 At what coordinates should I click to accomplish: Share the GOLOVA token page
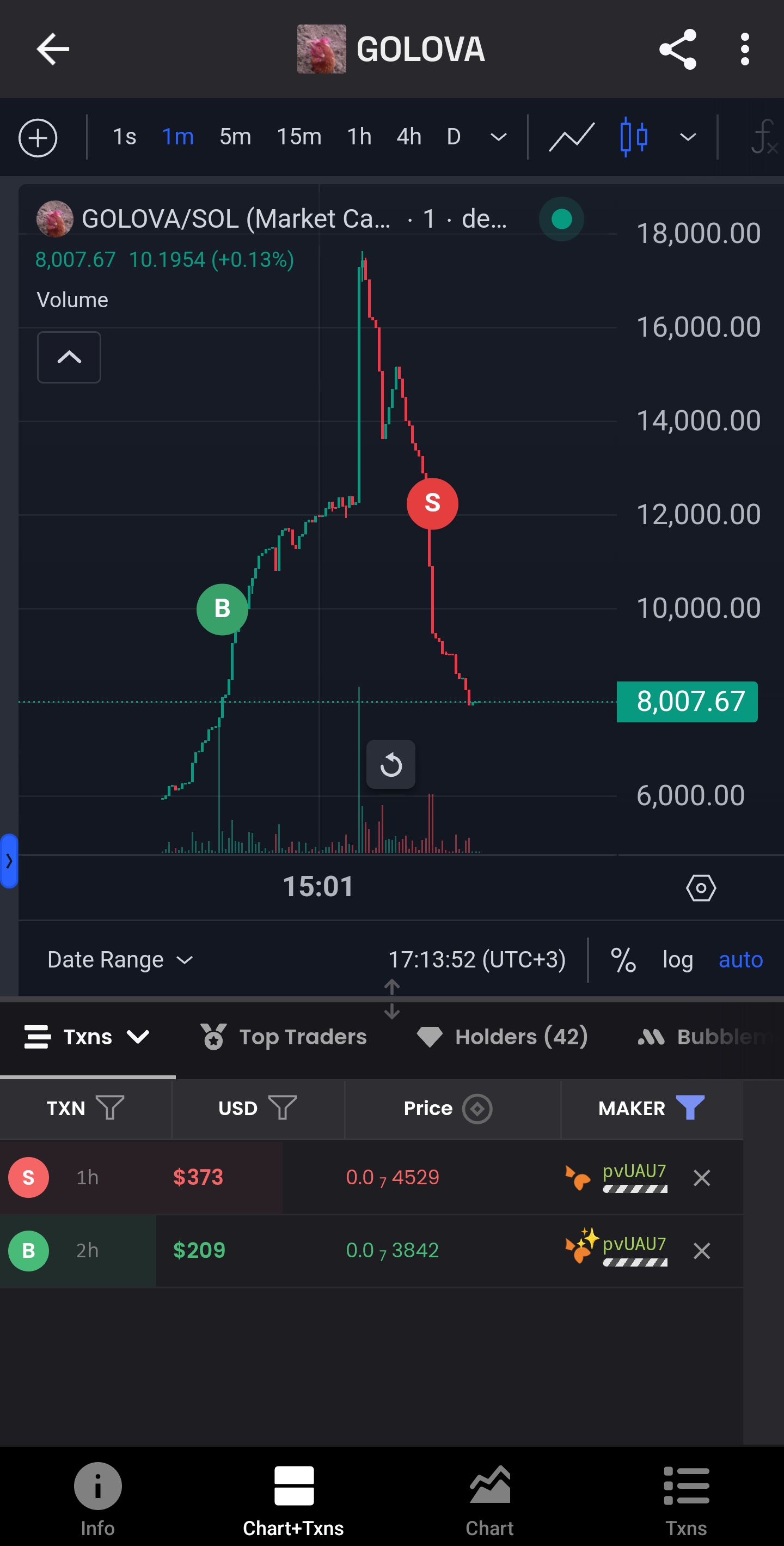point(677,49)
